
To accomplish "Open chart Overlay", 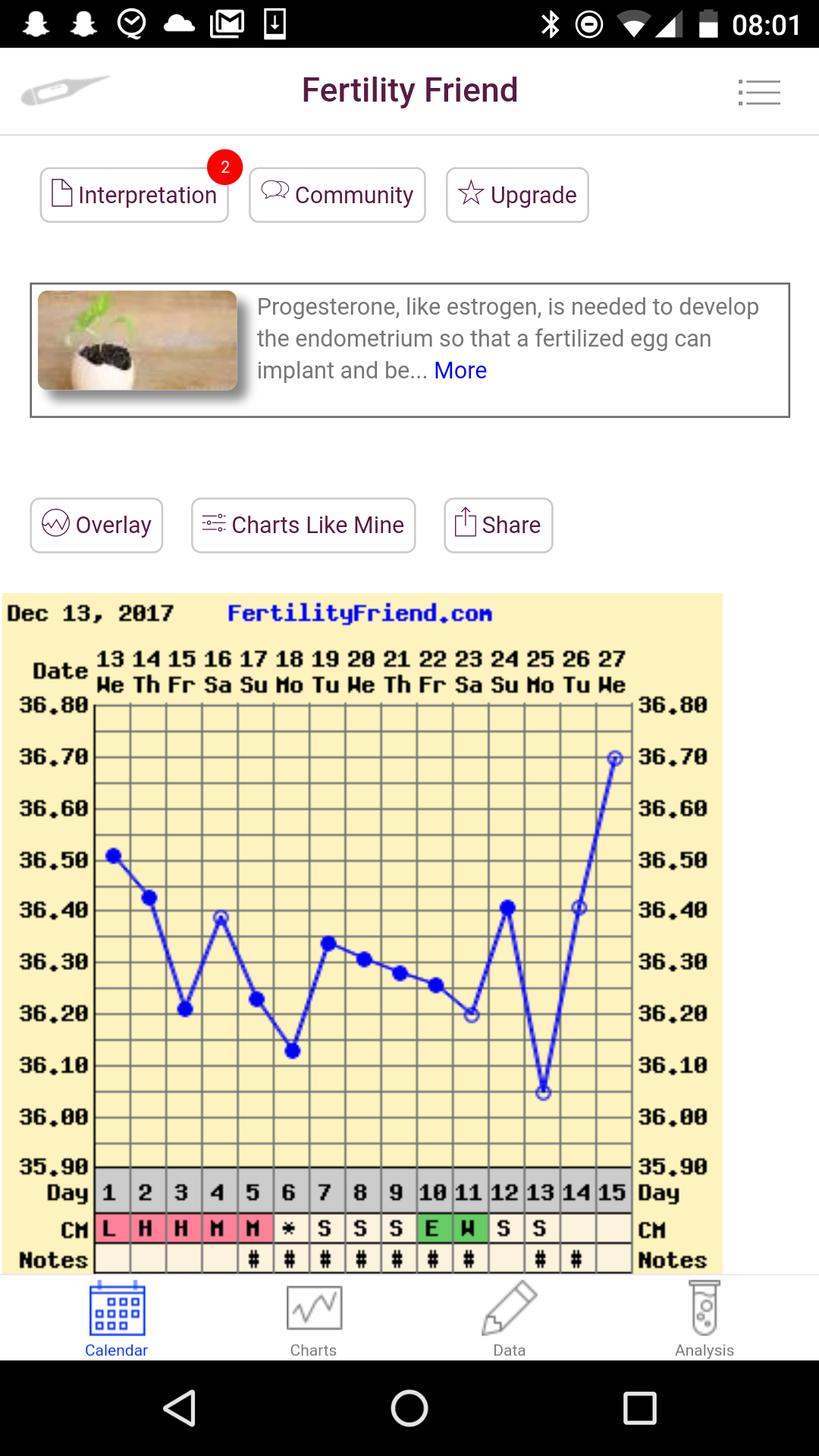I will pos(96,525).
